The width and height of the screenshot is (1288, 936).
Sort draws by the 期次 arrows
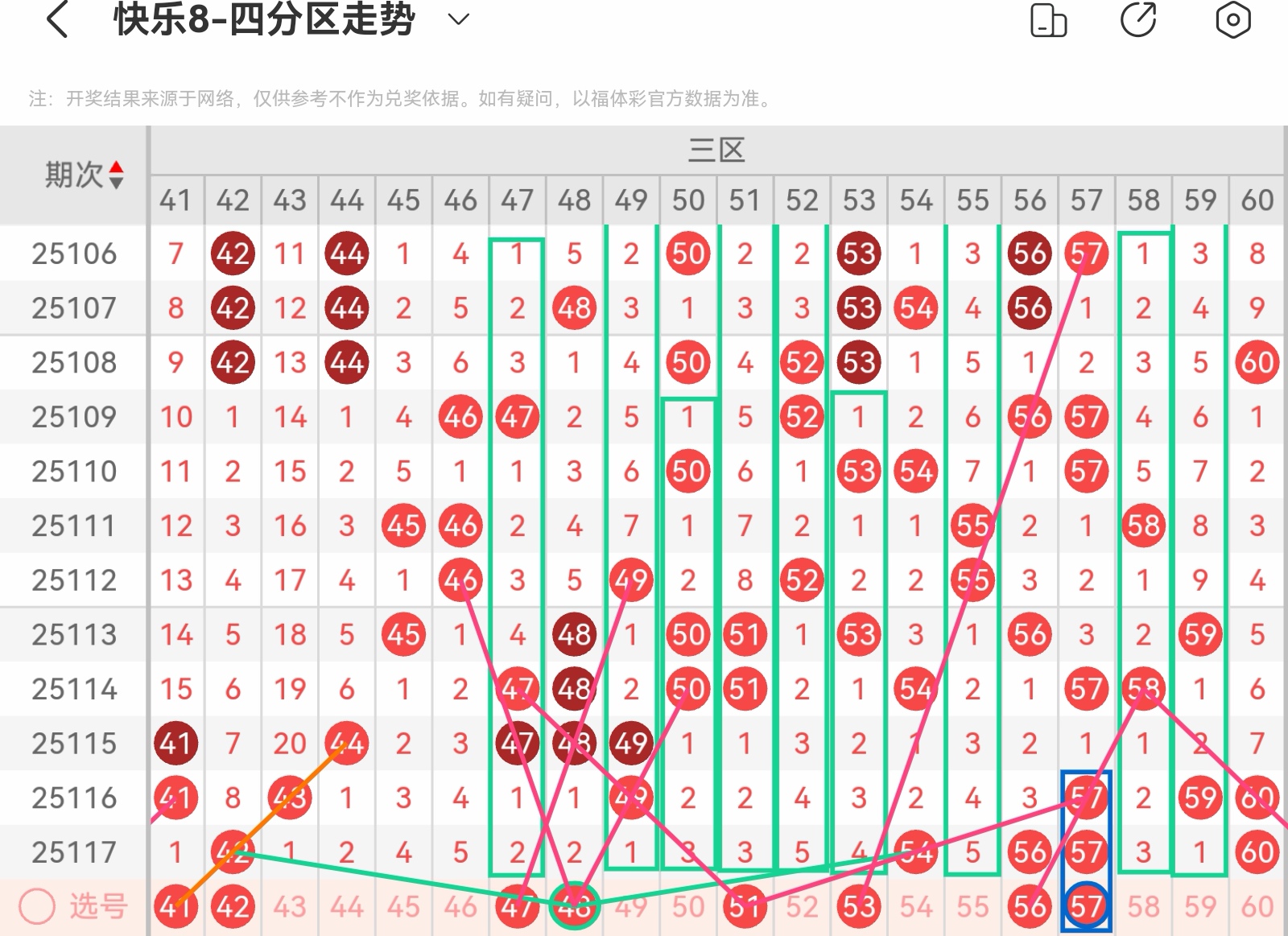pos(116,175)
